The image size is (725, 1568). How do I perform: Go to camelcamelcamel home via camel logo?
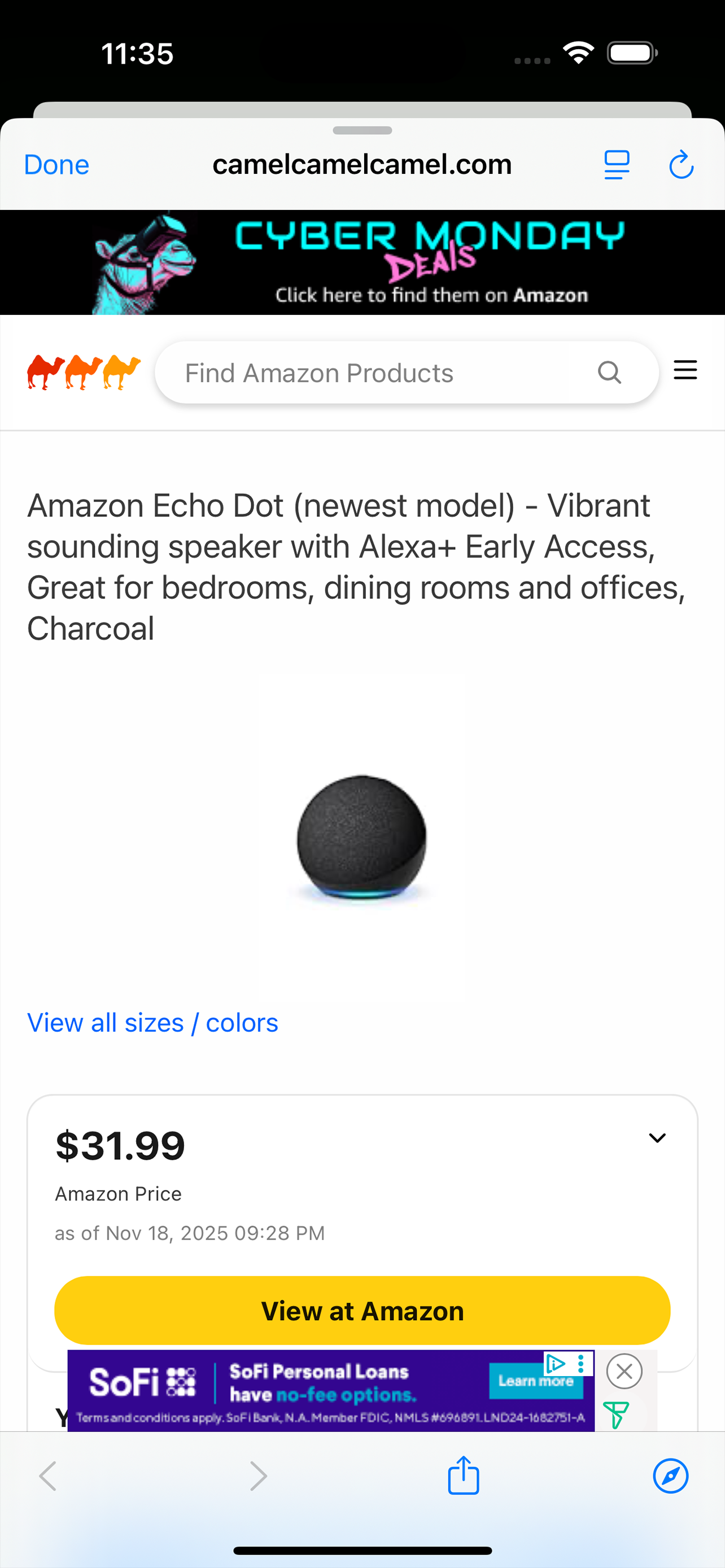(84, 372)
